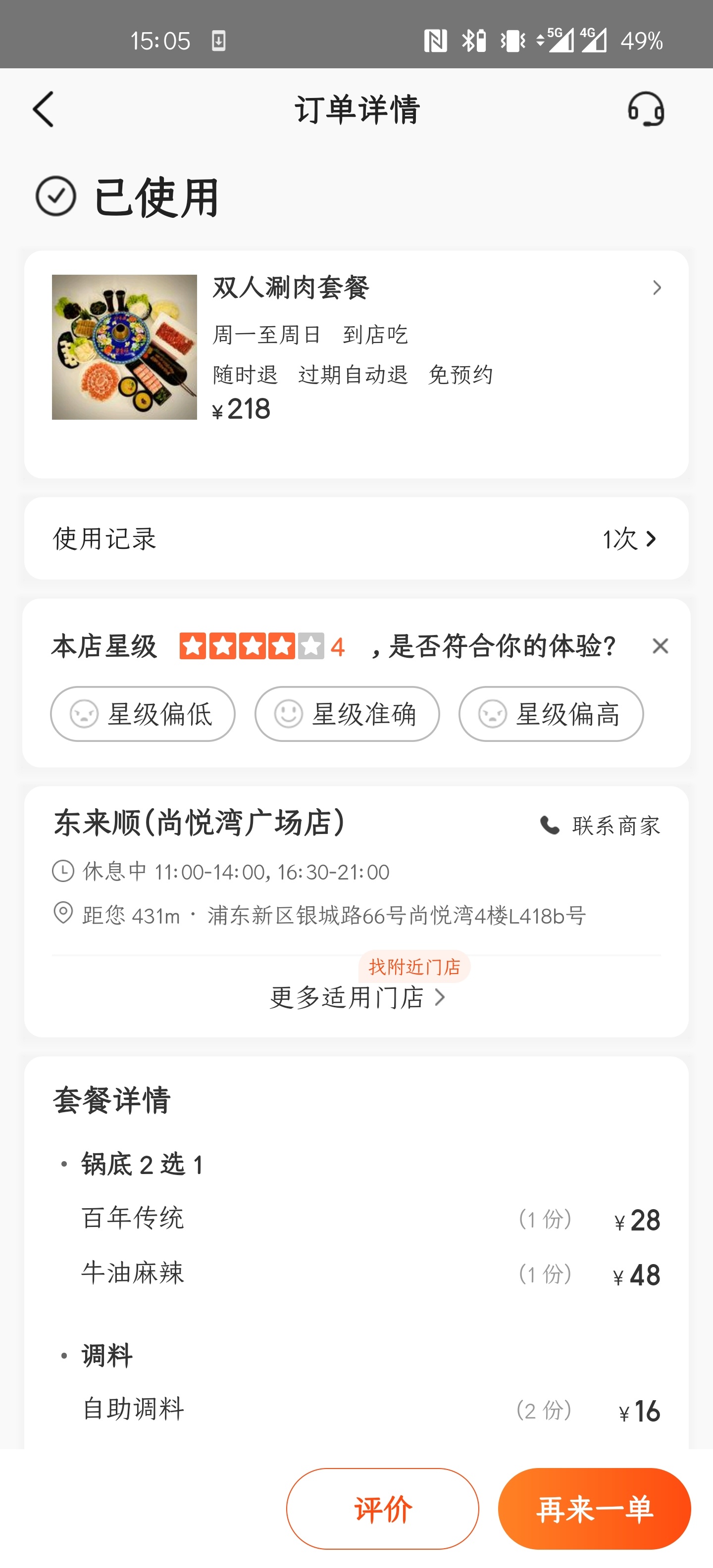
Task: Open customer service headset icon
Action: coord(646,109)
